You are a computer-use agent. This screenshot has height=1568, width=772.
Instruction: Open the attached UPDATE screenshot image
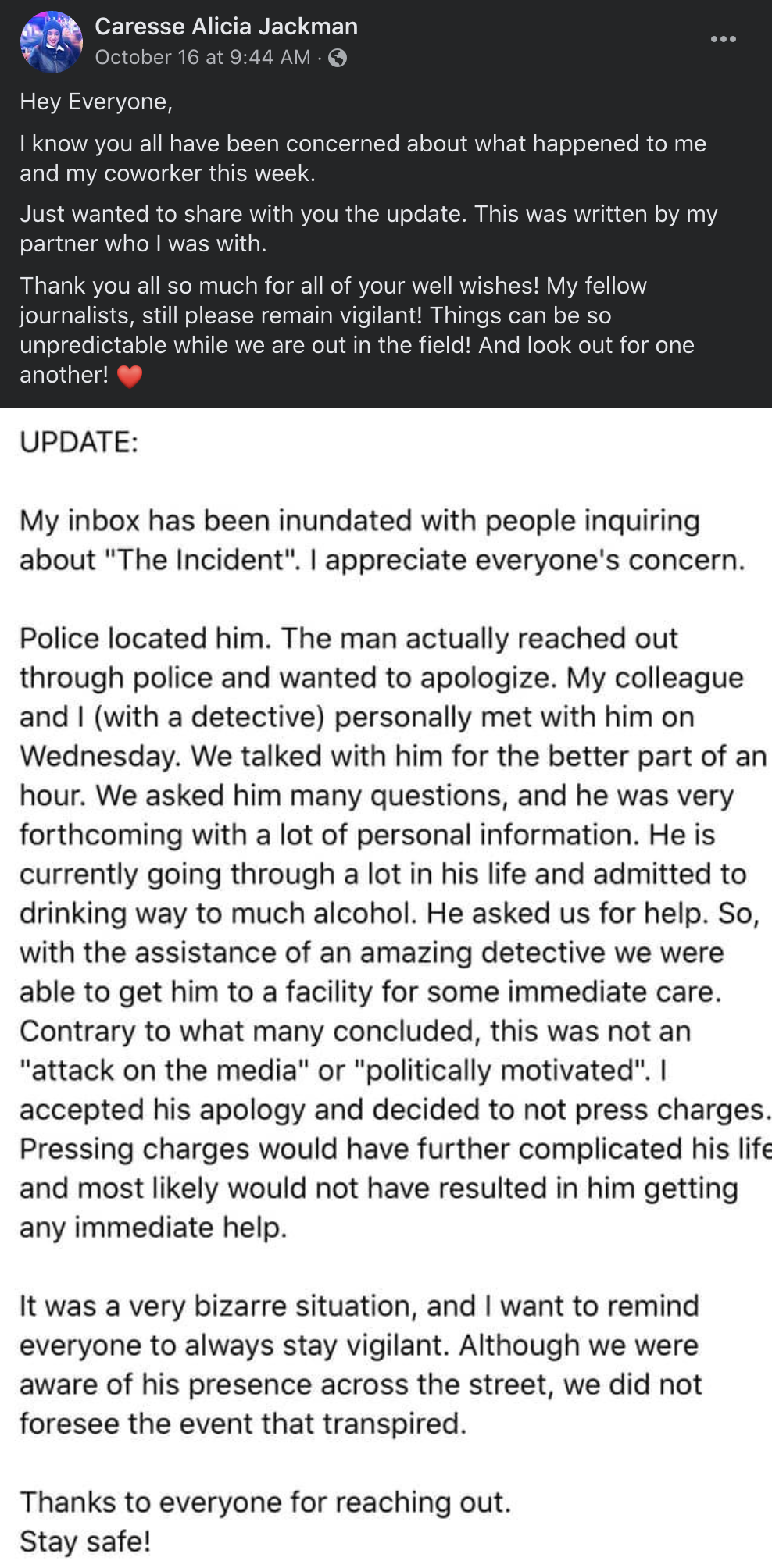point(386,987)
